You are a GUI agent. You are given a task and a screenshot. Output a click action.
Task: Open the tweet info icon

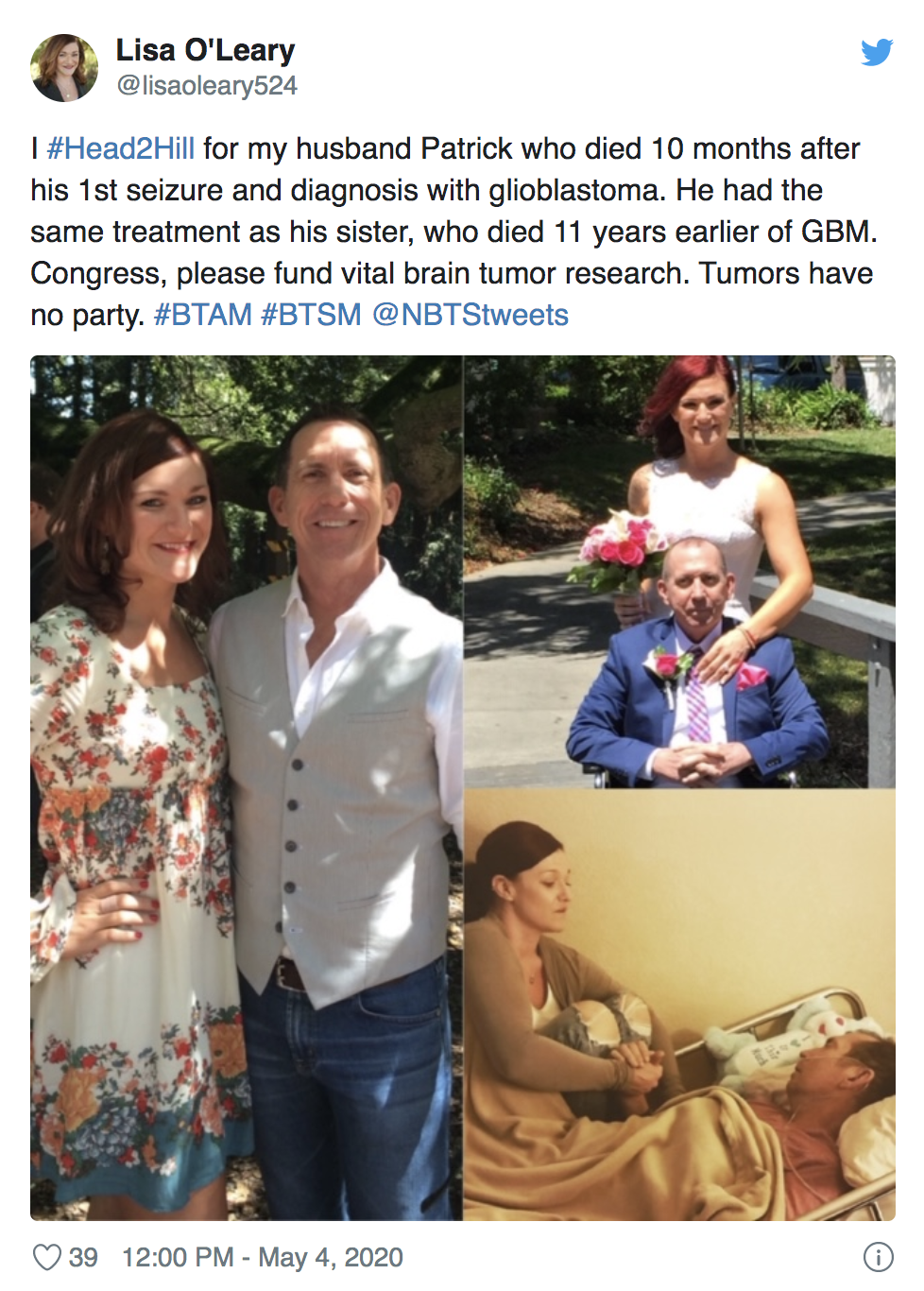878,1257
